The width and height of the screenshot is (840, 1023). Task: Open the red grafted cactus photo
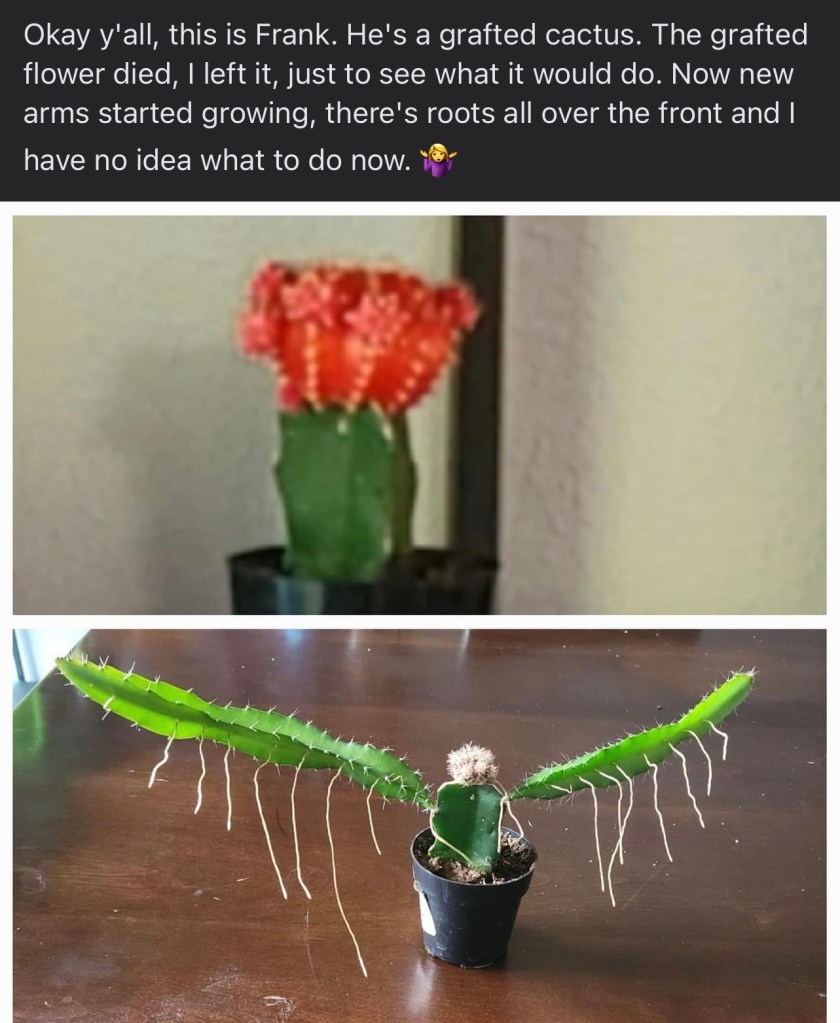pos(420,414)
